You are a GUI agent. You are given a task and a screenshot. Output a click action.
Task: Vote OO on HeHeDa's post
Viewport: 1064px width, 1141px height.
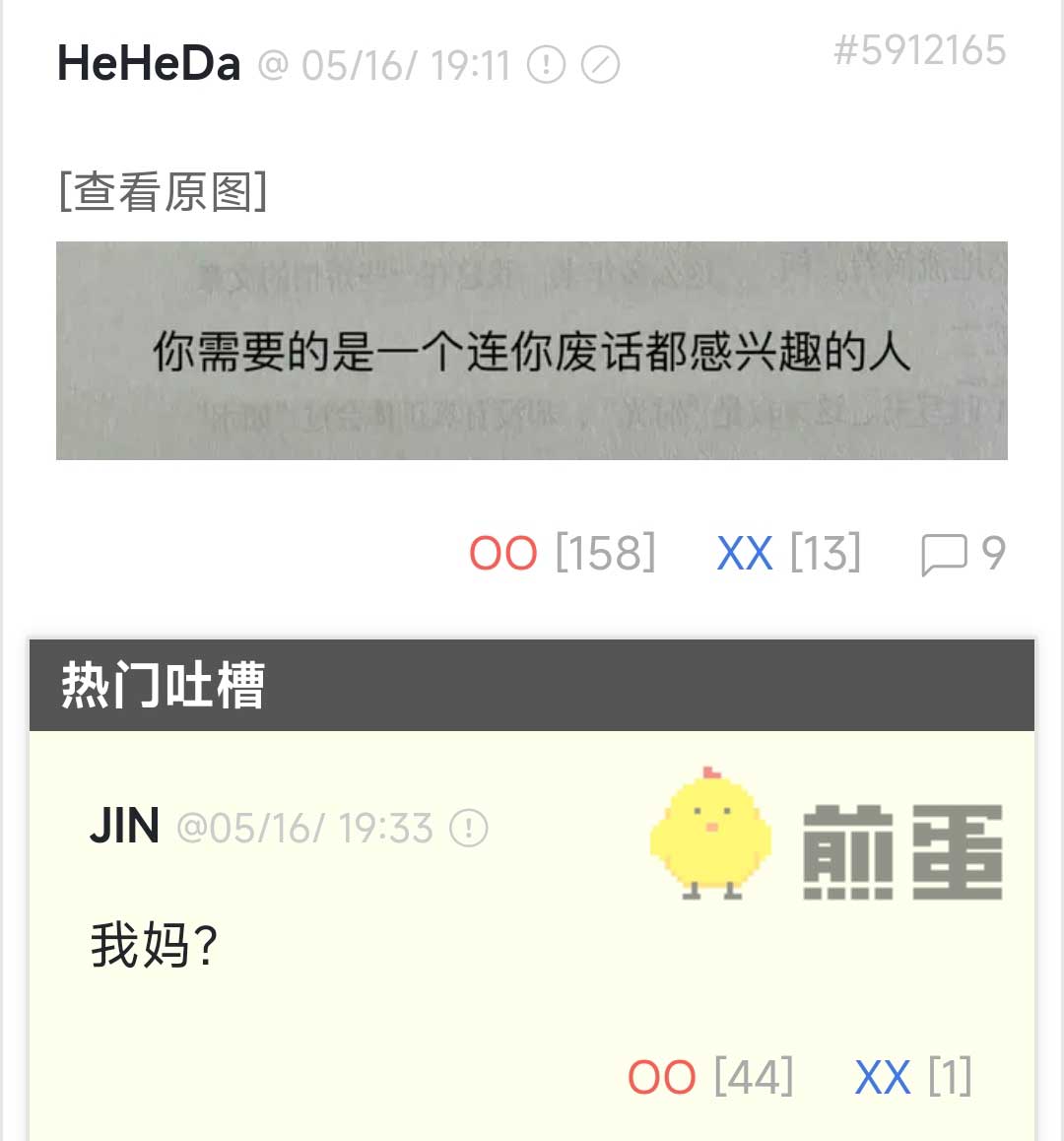click(503, 553)
